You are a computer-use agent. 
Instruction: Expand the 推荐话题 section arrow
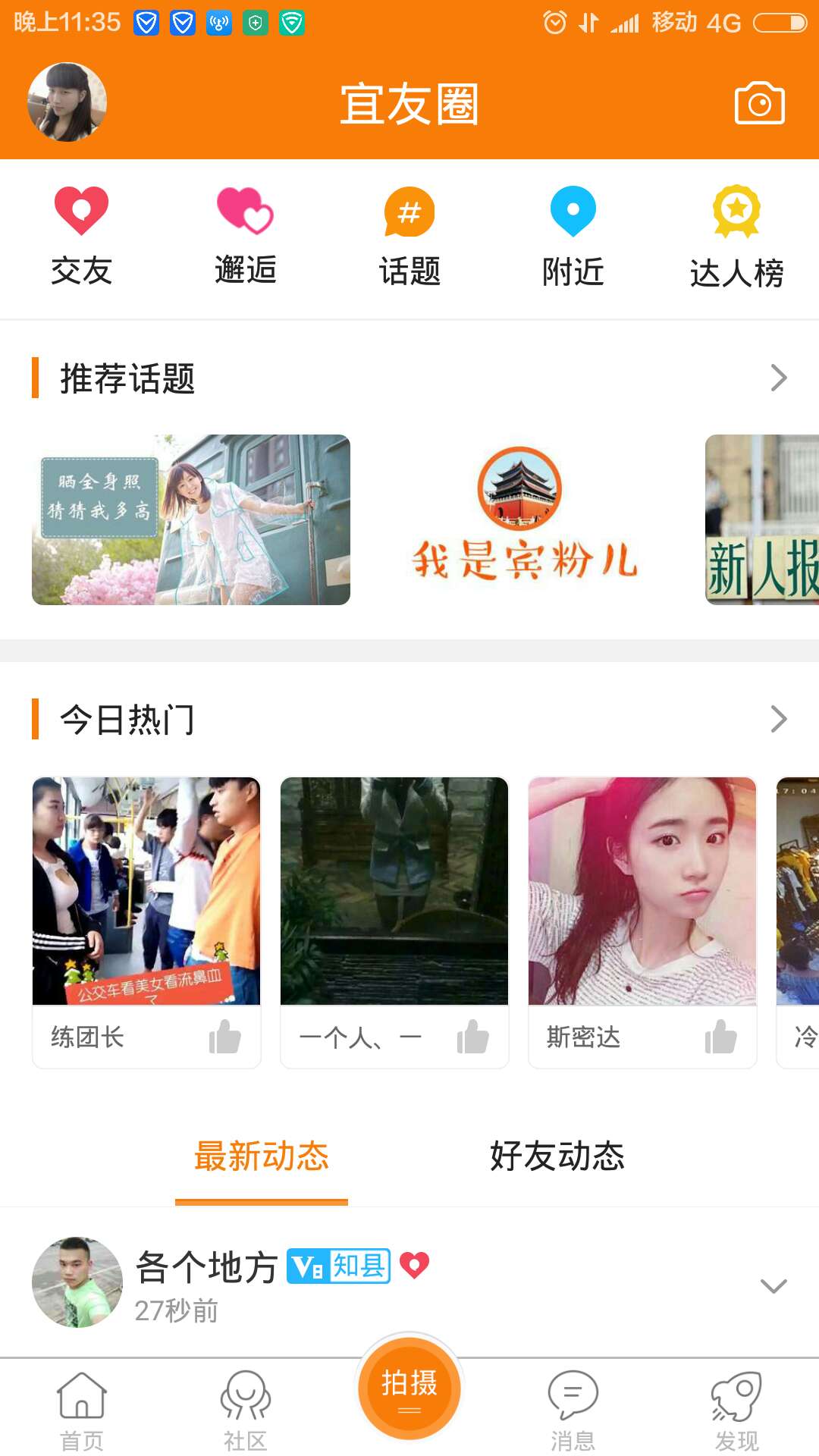[x=778, y=378]
